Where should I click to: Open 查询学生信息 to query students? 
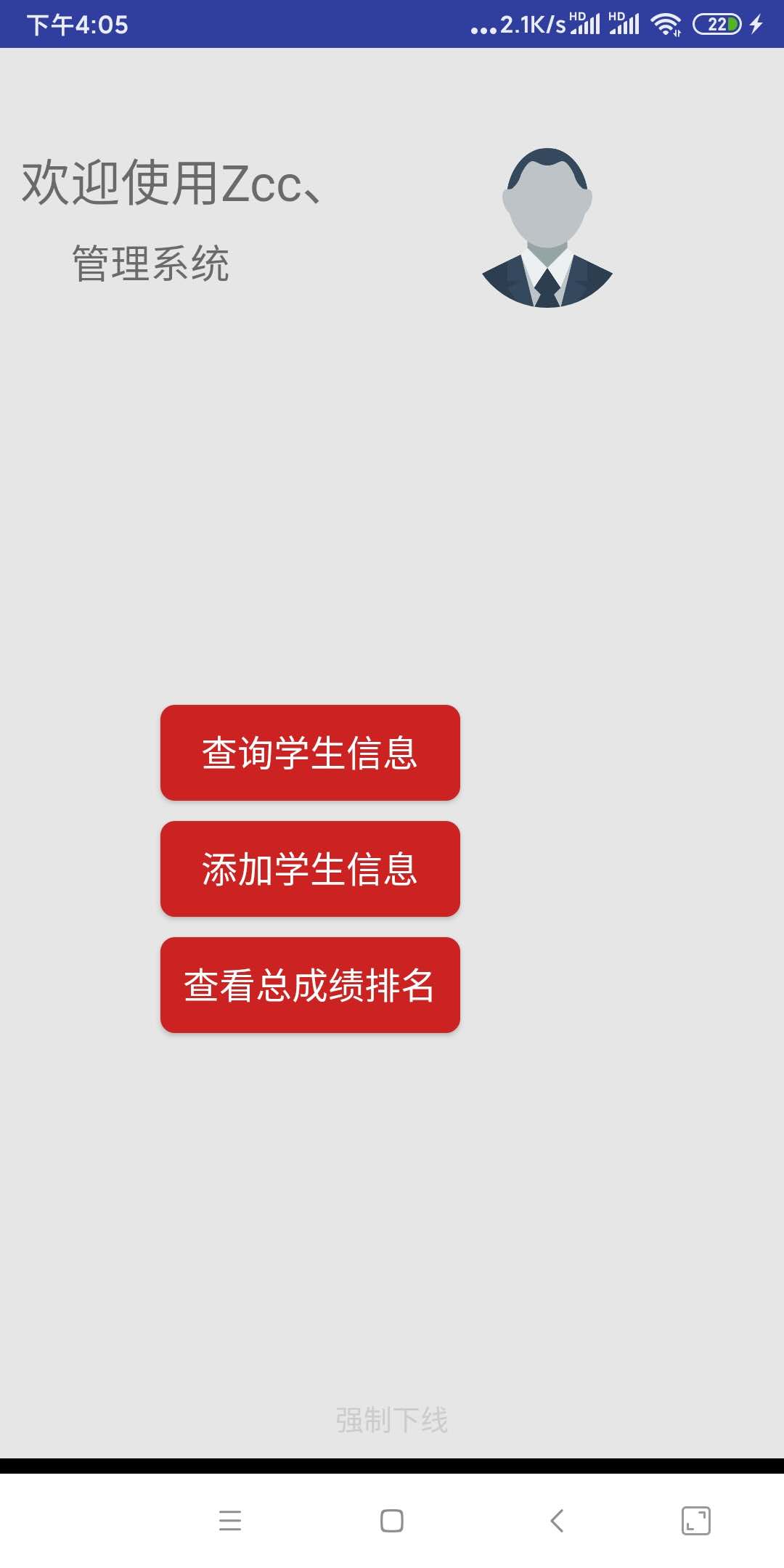pyautogui.click(x=310, y=753)
